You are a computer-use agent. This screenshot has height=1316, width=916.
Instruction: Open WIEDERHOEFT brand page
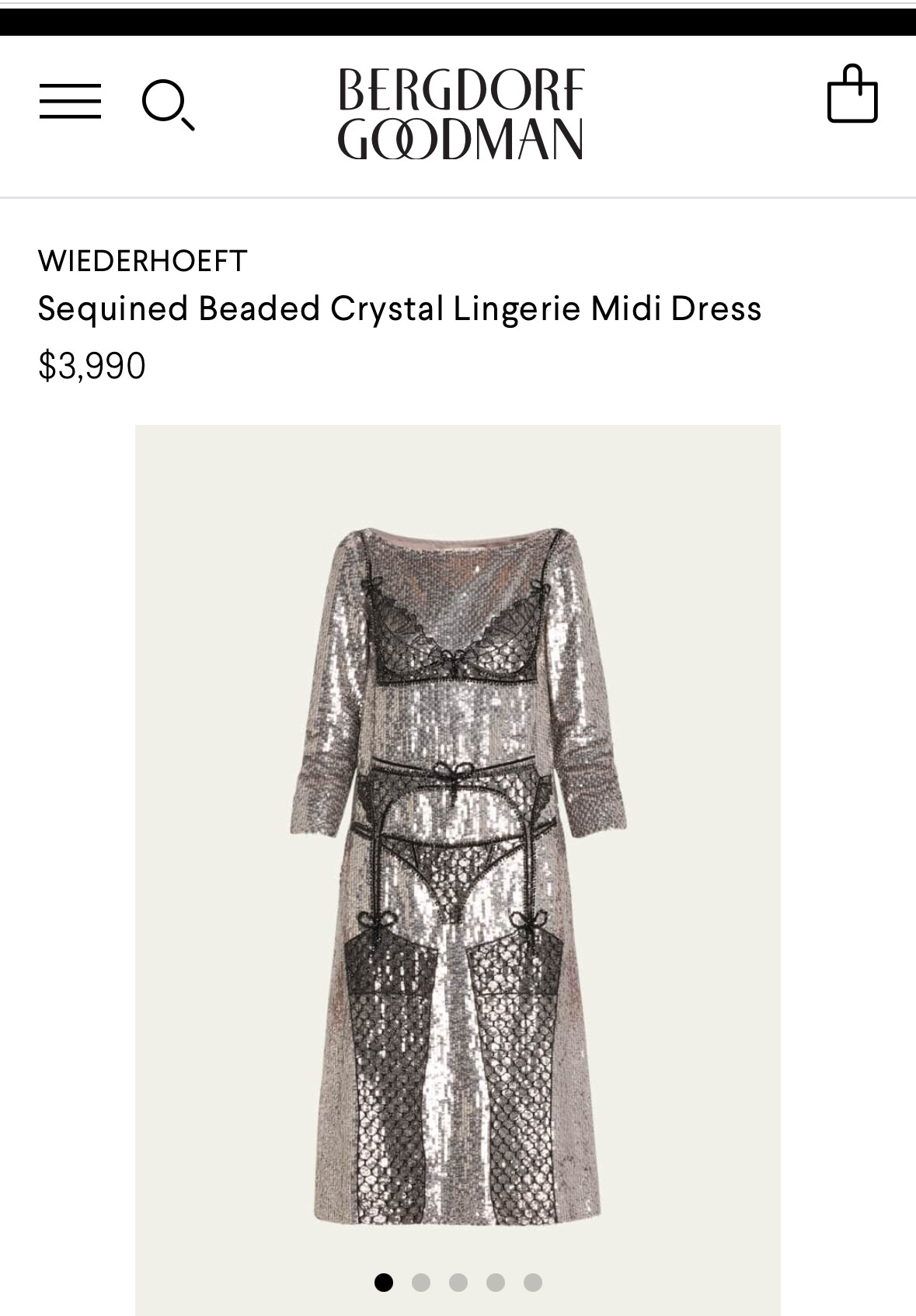[x=142, y=261]
